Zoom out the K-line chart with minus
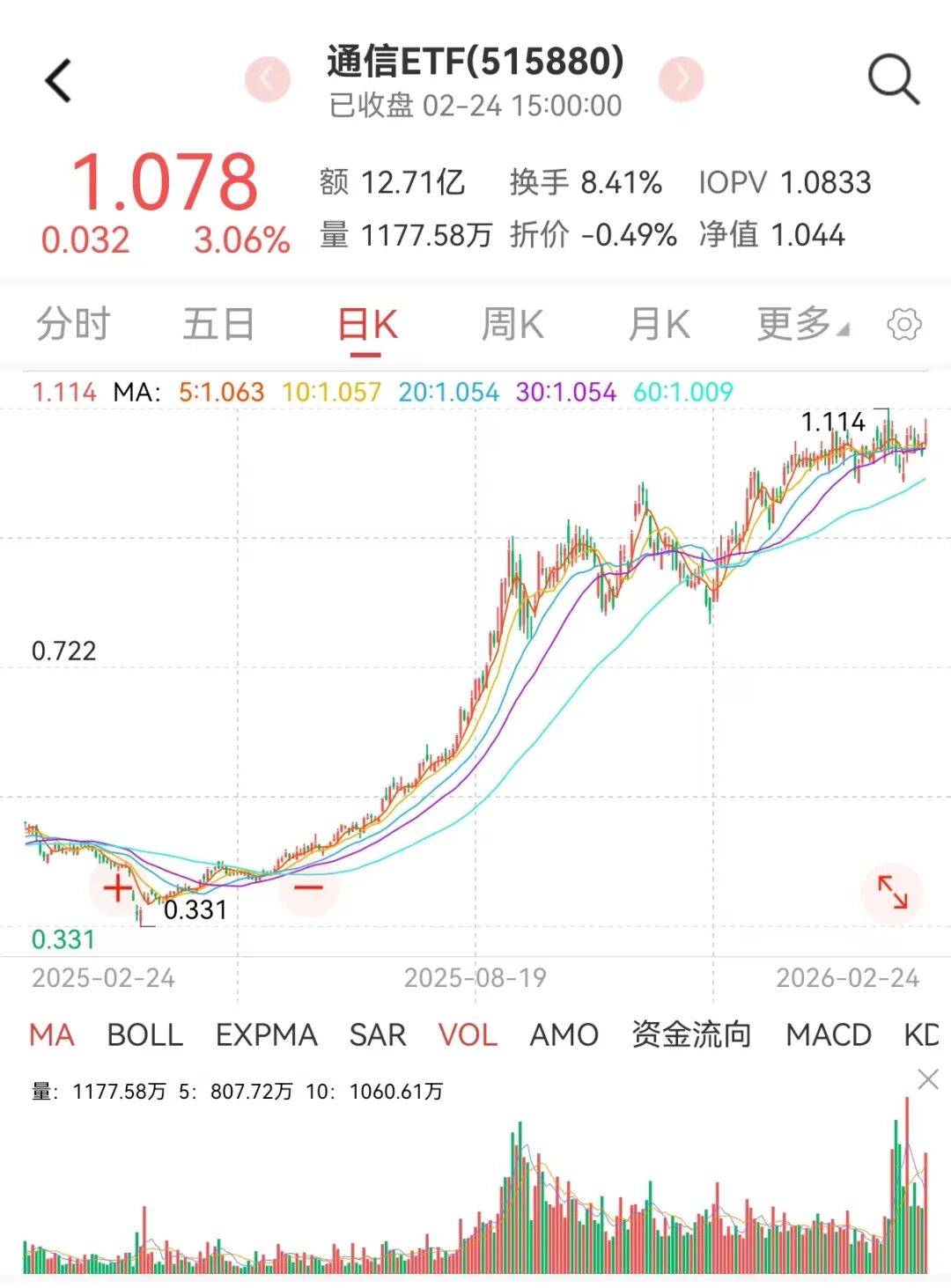Screen dimensions: 951x1288 (x=308, y=887)
